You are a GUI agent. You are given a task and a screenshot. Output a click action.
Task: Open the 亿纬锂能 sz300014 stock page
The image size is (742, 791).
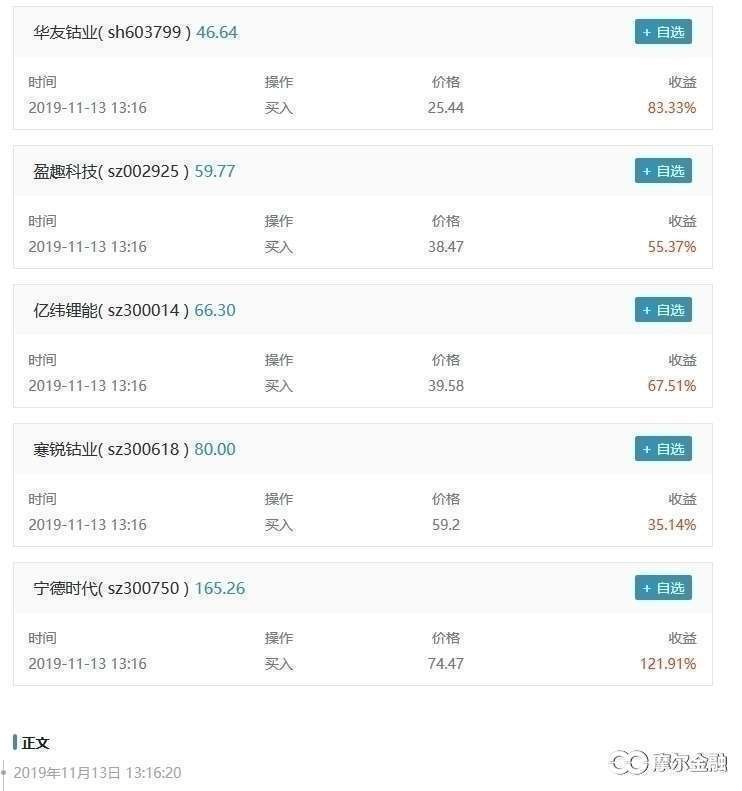tap(111, 310)
